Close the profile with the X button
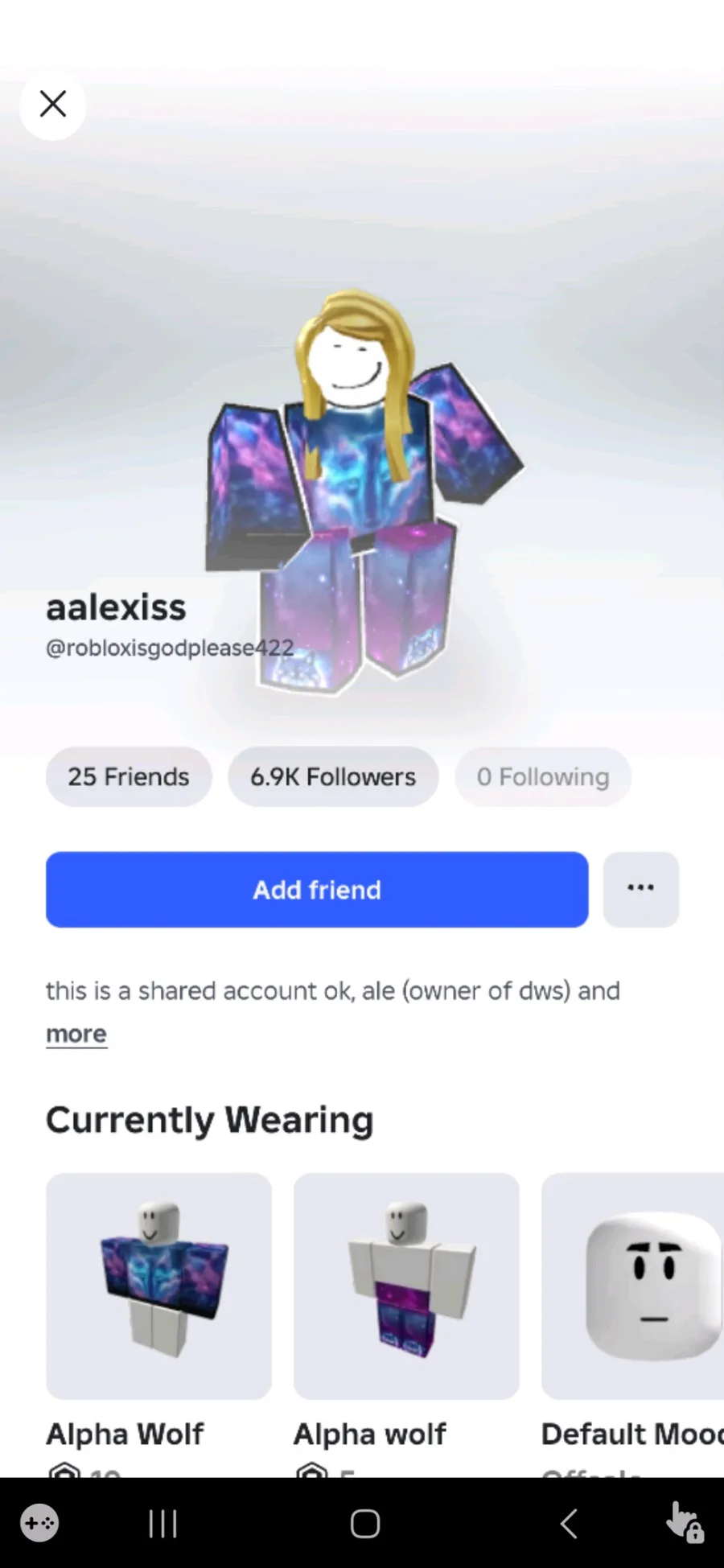Image resolution: width=724 pixels, height=1568 pixels. [53, 105]
